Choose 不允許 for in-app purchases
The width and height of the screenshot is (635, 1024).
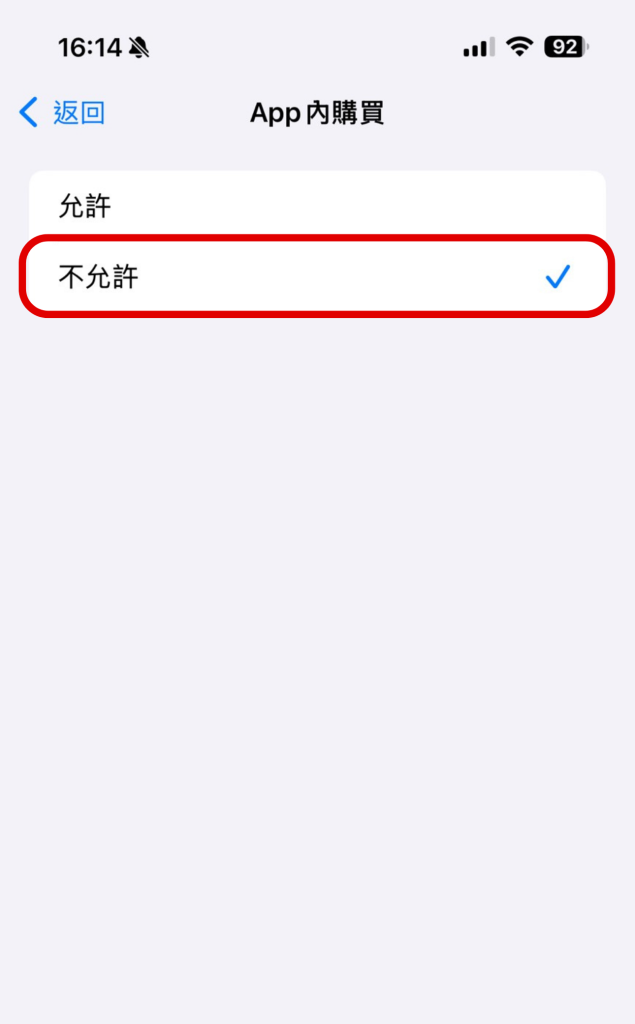[x=316, y=277]
